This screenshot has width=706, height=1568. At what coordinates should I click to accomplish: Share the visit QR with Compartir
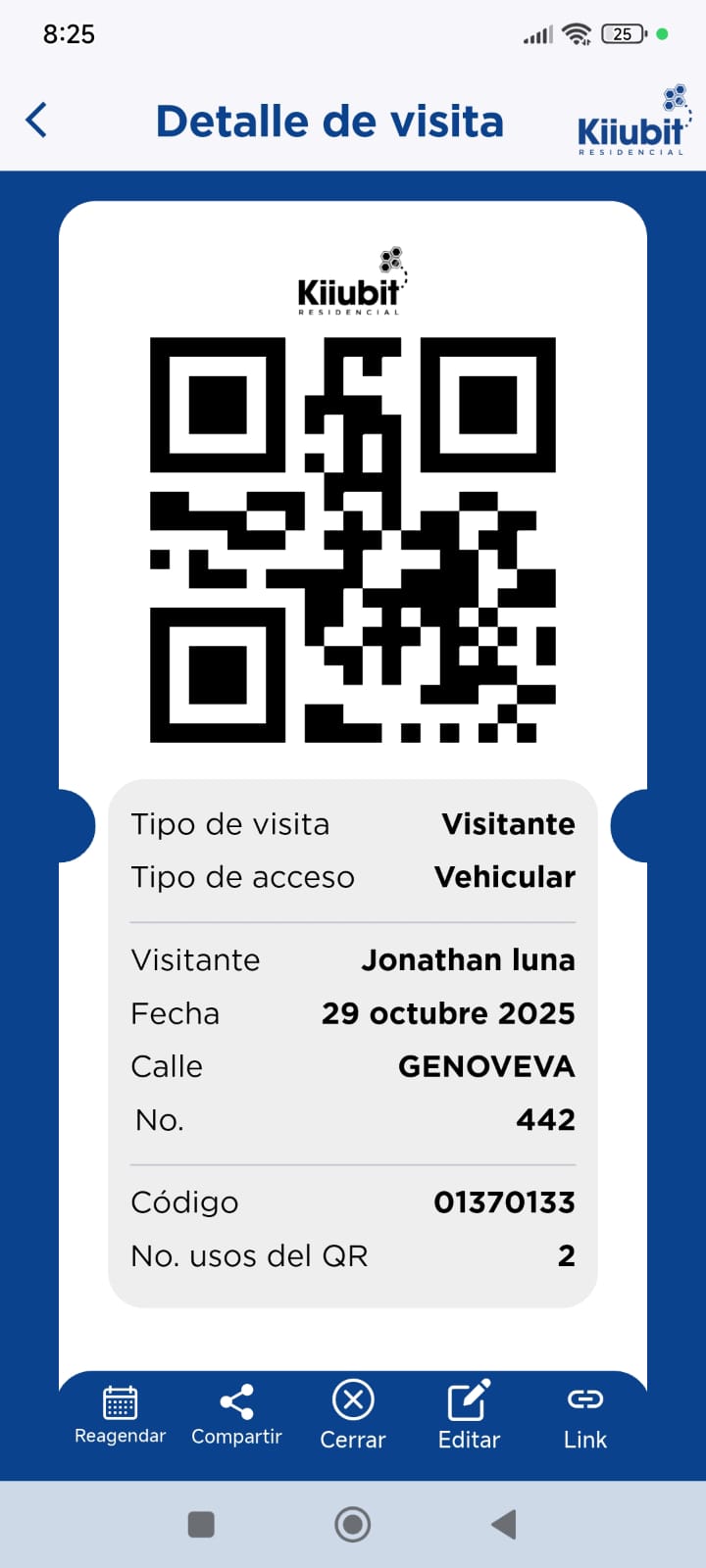click(x=236, y=1415)
